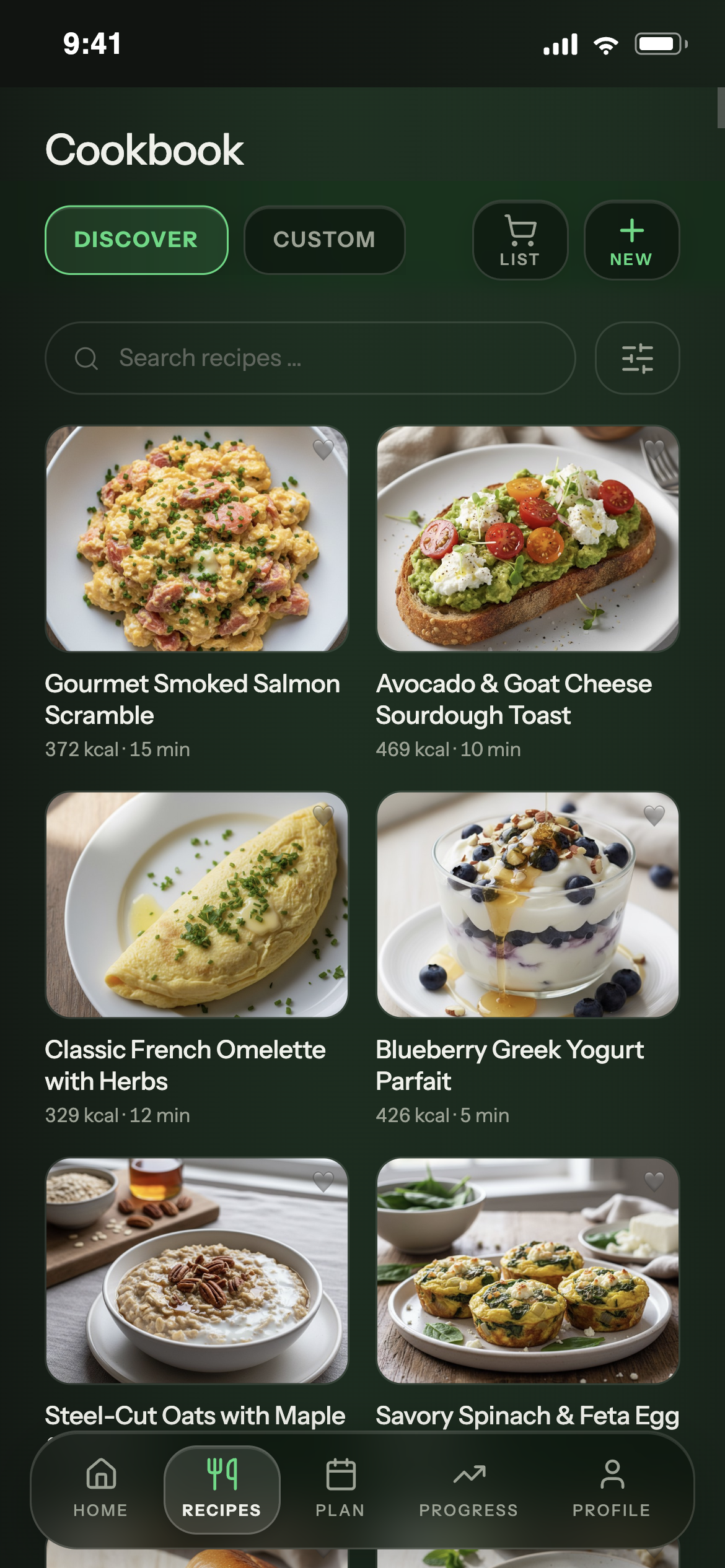This screenshot has height=1568, width=725.
Task: Favorite the Blueberry Greek Yogurt Parfait
Action: coord(654,815)
